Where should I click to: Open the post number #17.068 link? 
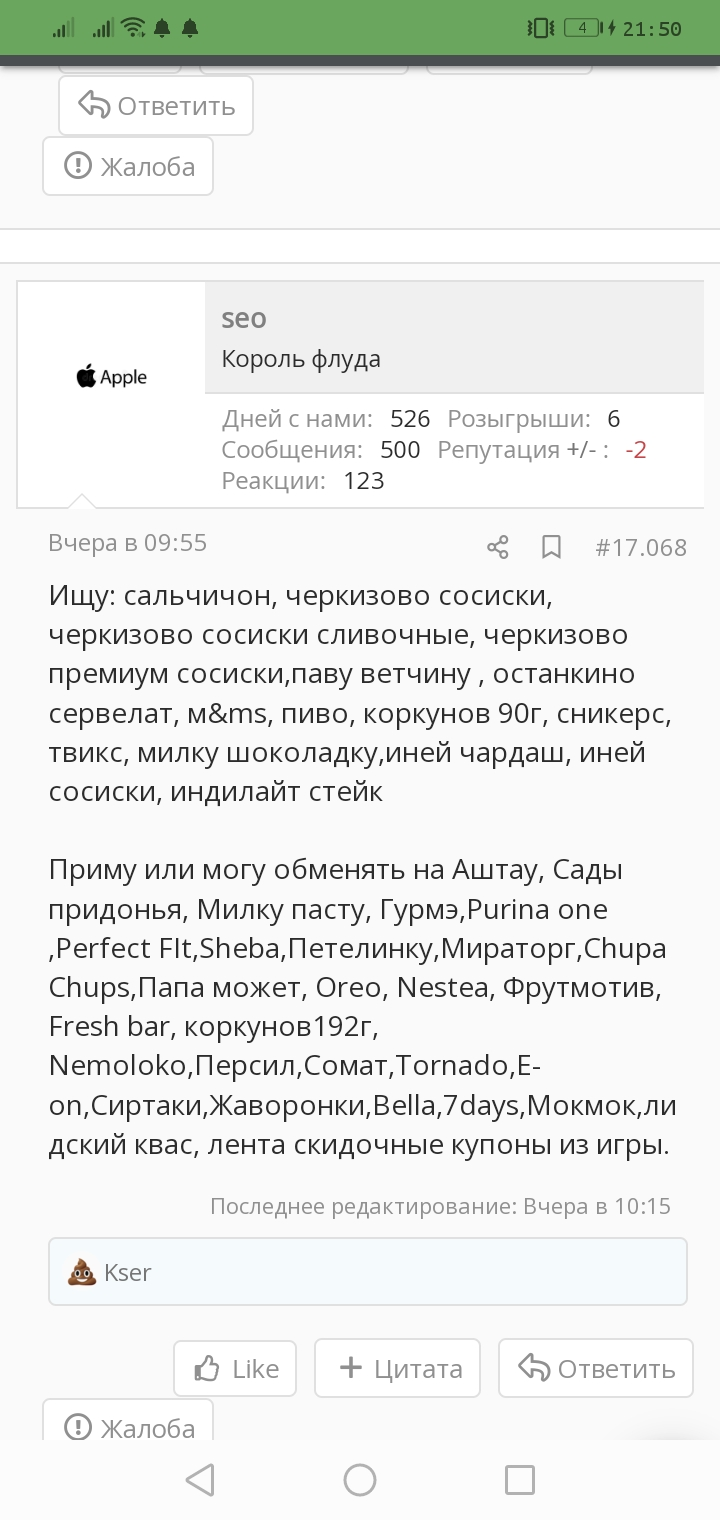[640, 547]
